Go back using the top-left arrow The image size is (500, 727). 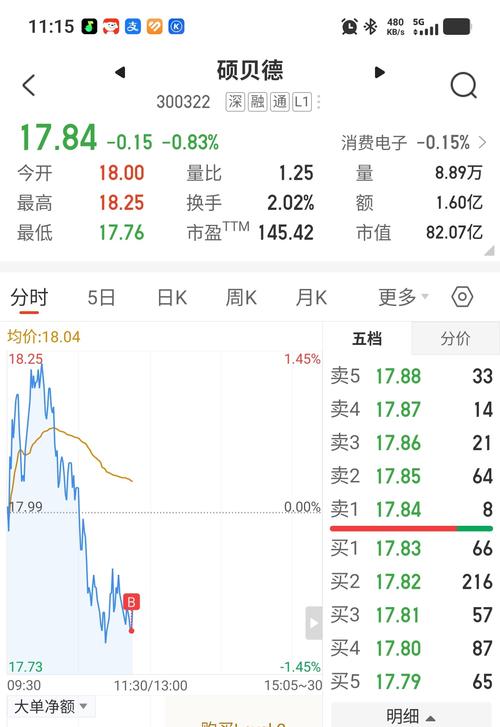coord(29,85)
